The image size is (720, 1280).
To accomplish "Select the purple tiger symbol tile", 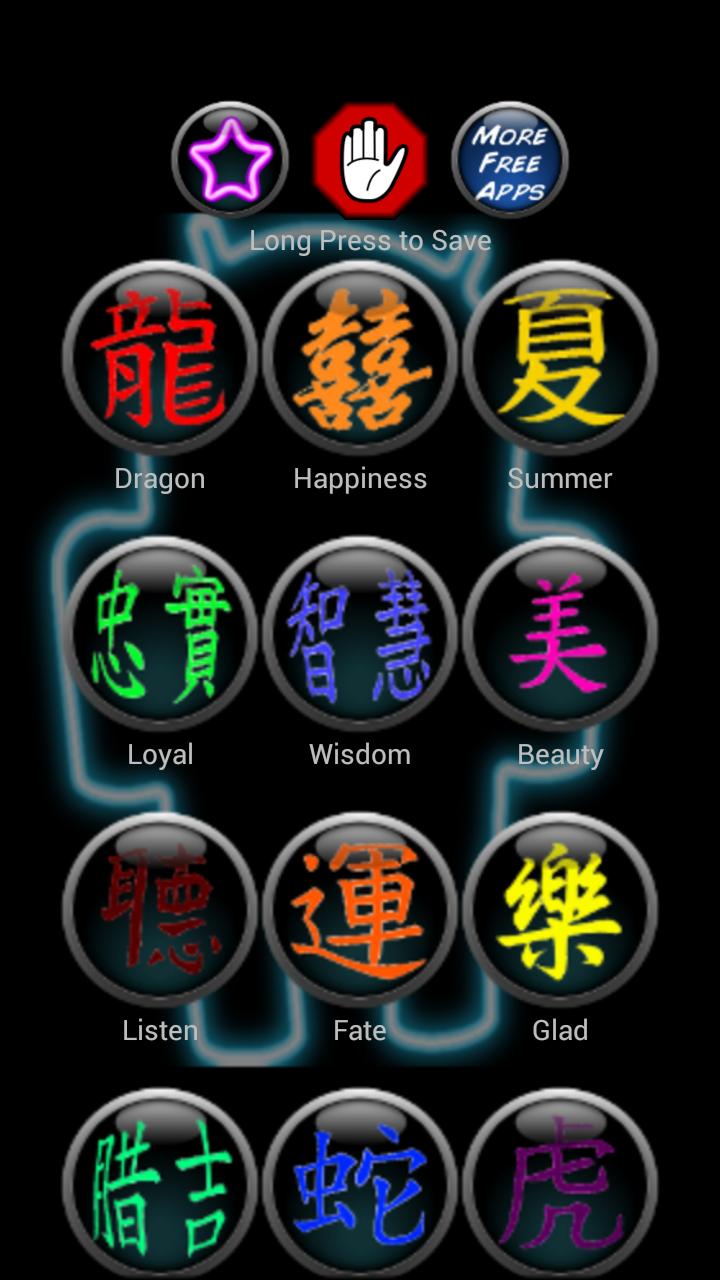I will pos(560,1185).
